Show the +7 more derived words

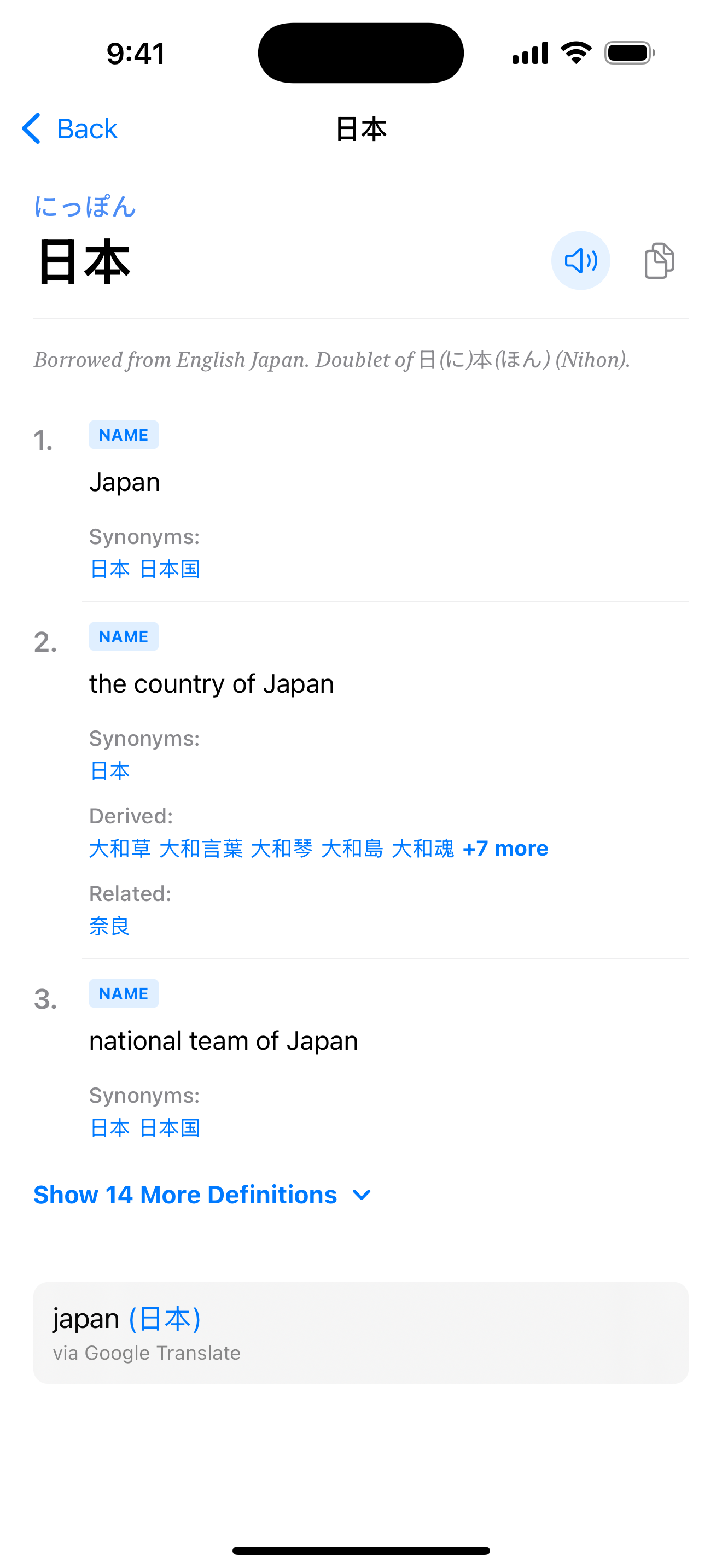tap(505, 849)
